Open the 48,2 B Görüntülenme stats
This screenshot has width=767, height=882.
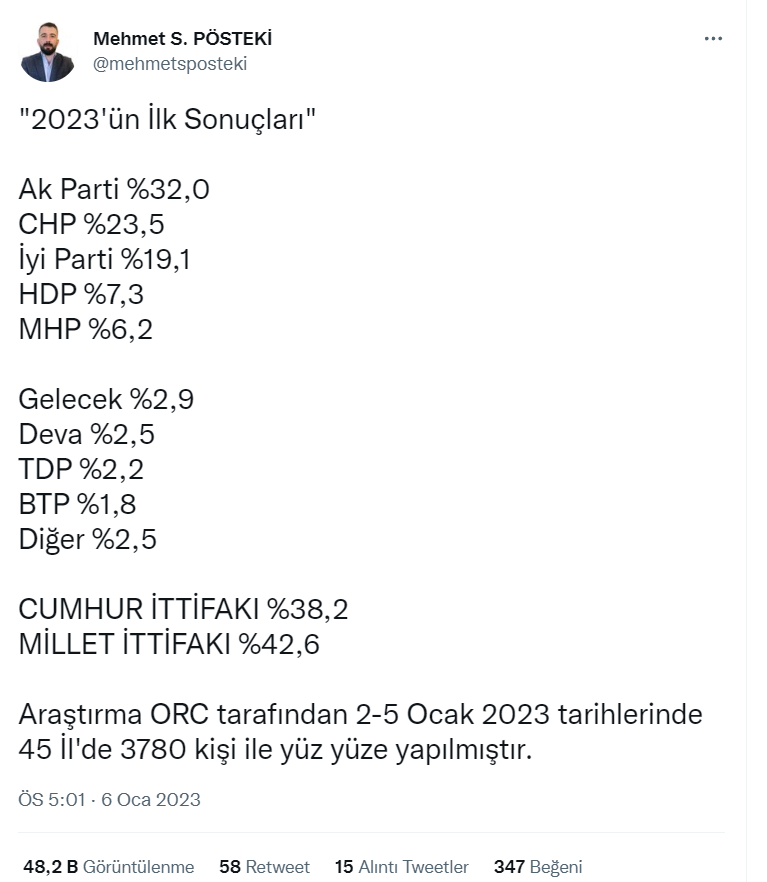[x=108, y=867]
